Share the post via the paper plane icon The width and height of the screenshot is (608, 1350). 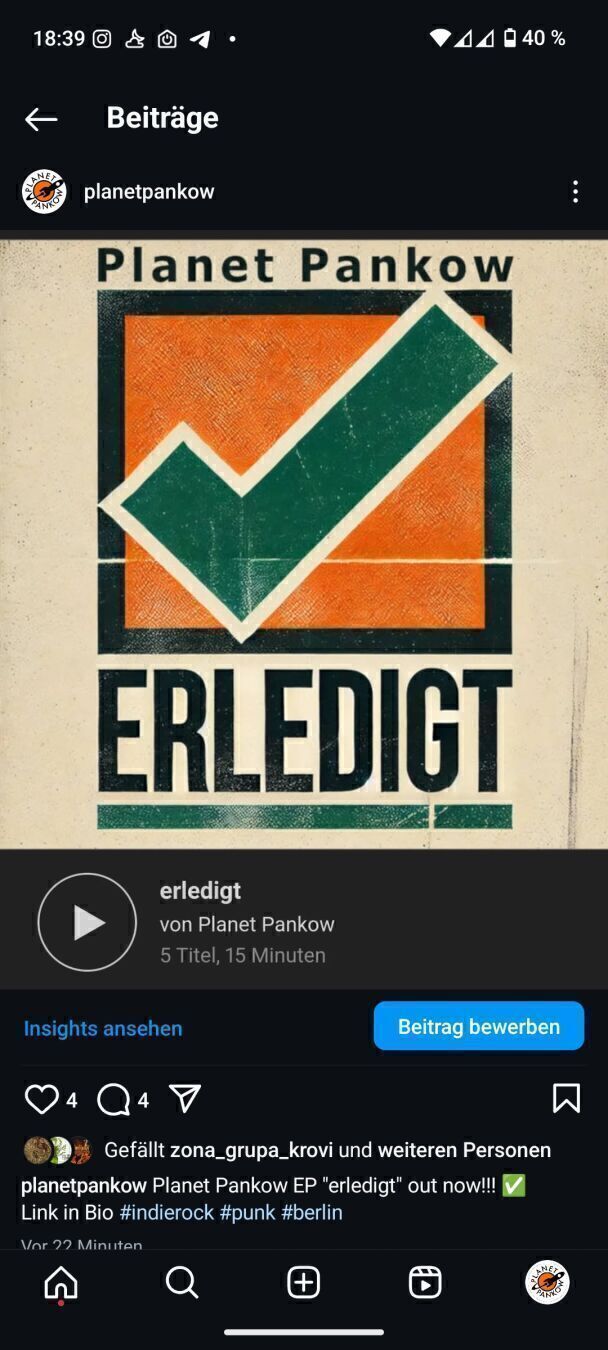[x=185, y=1099]
